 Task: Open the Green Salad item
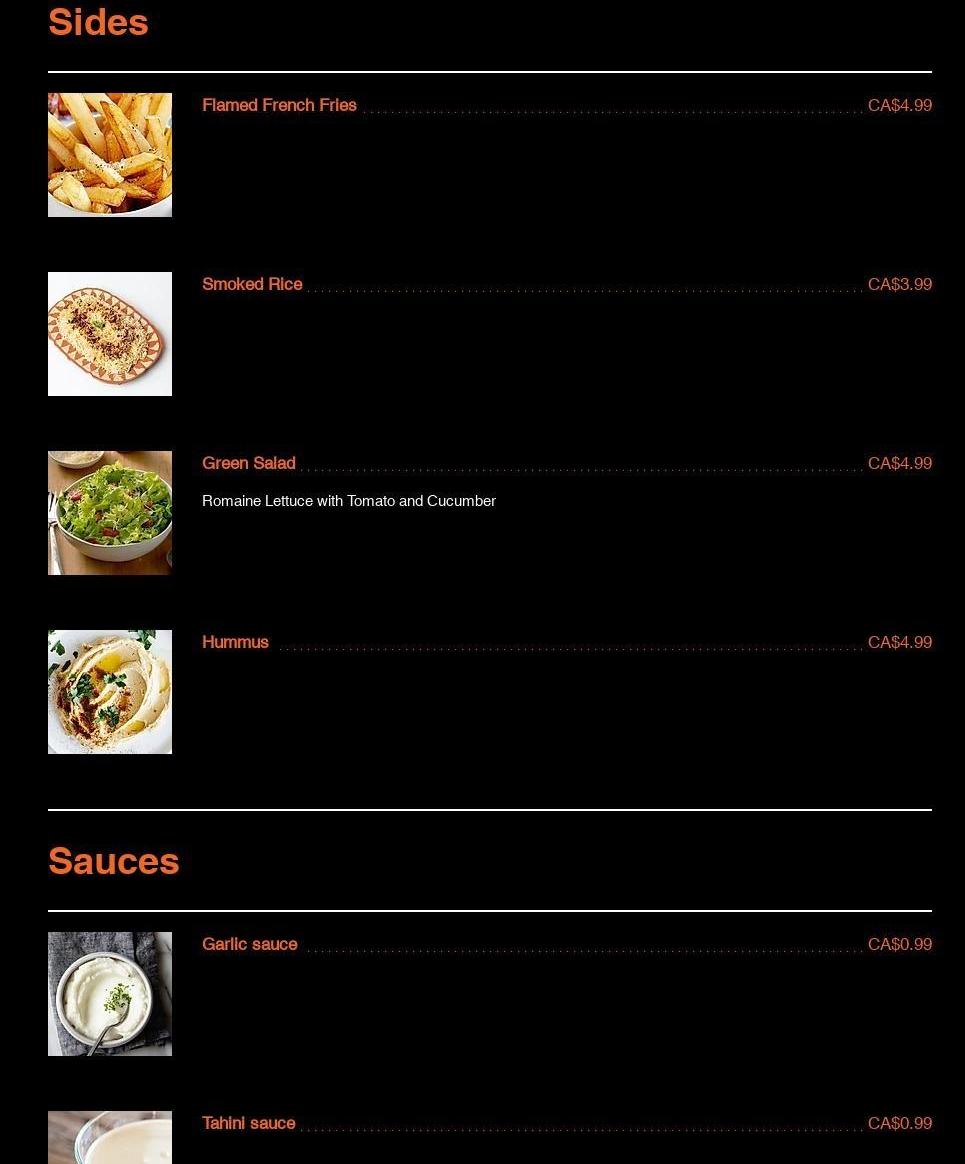click(x=249, y=463)
